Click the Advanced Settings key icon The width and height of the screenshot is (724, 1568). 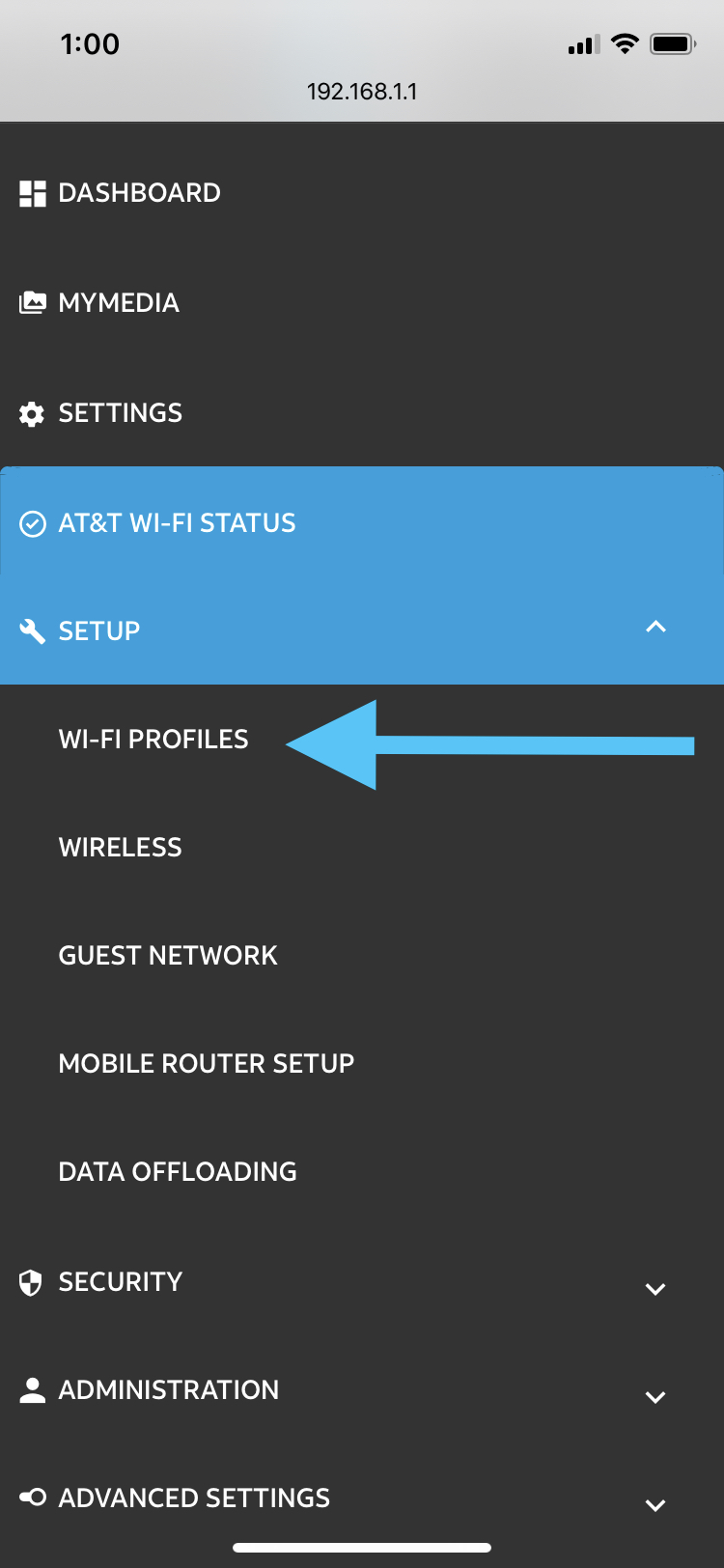(32, 1498)
